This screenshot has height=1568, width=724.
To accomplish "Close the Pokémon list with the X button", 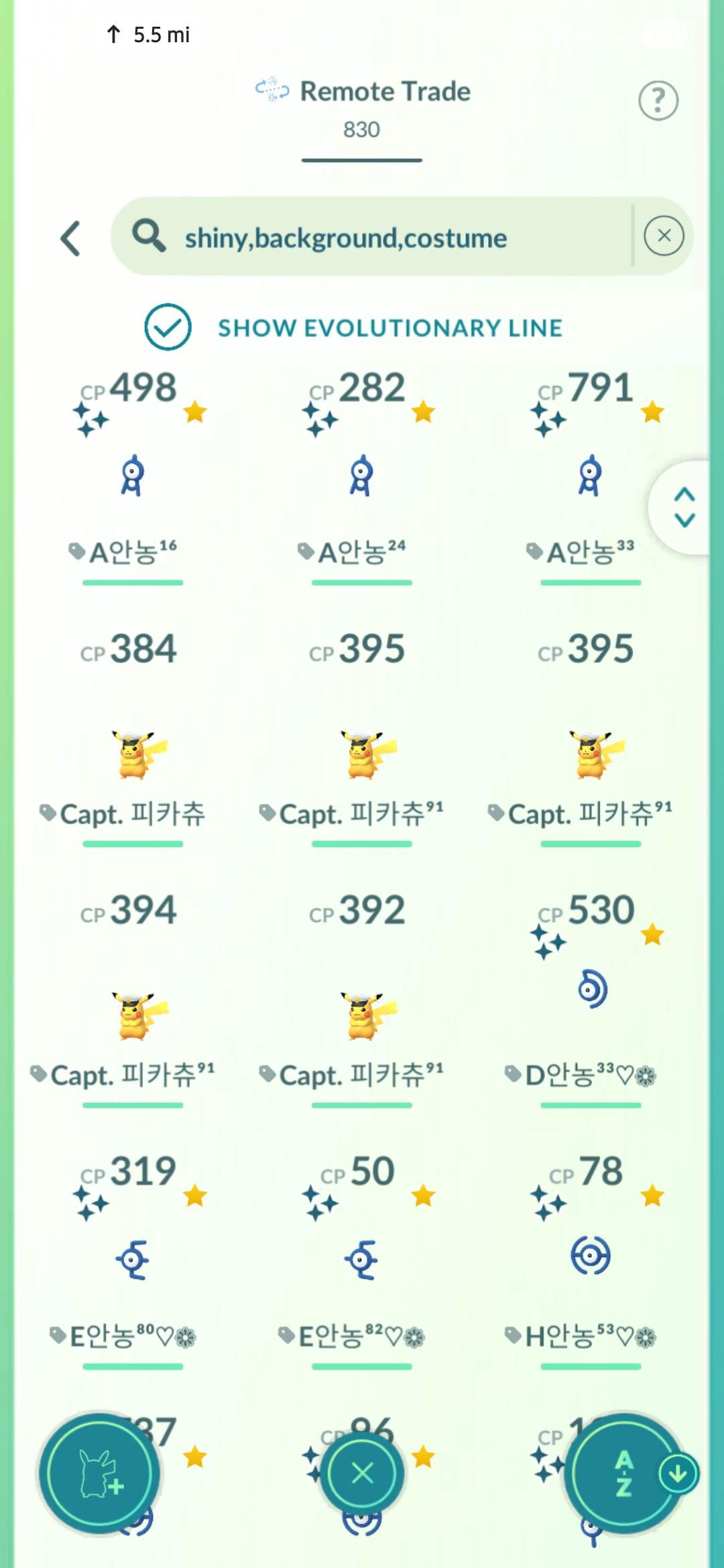I will pos(362,1474).
